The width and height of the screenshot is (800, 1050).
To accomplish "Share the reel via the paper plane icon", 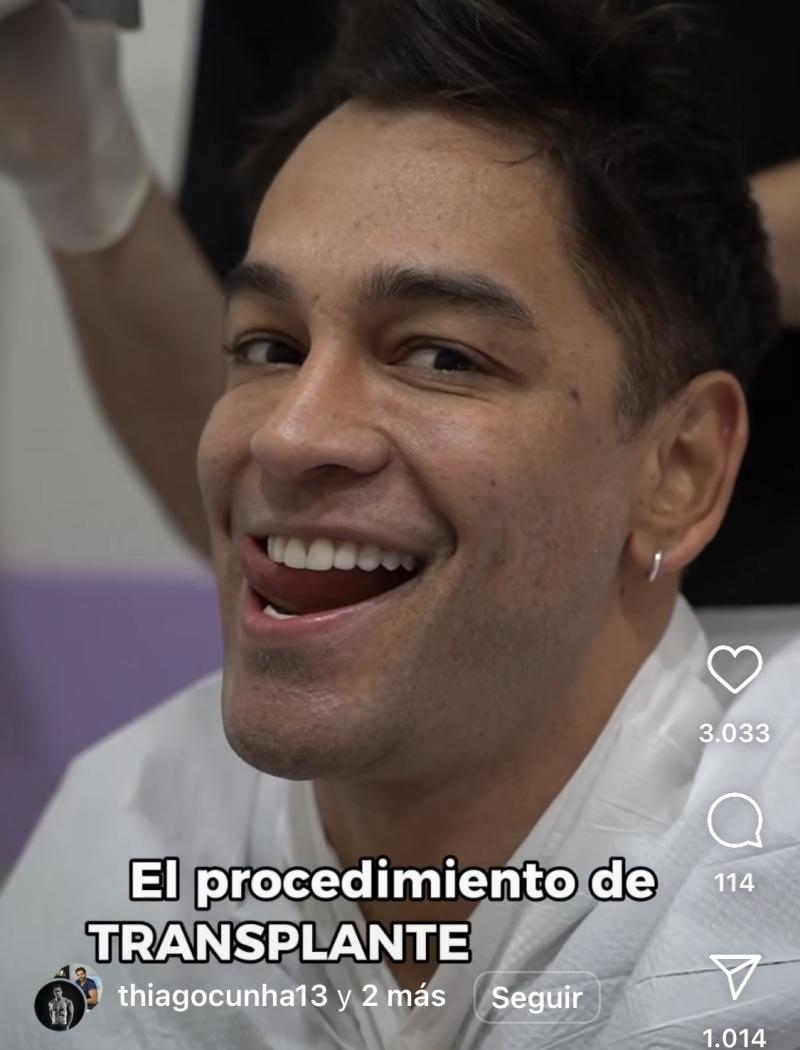I will tap(735, 976).
